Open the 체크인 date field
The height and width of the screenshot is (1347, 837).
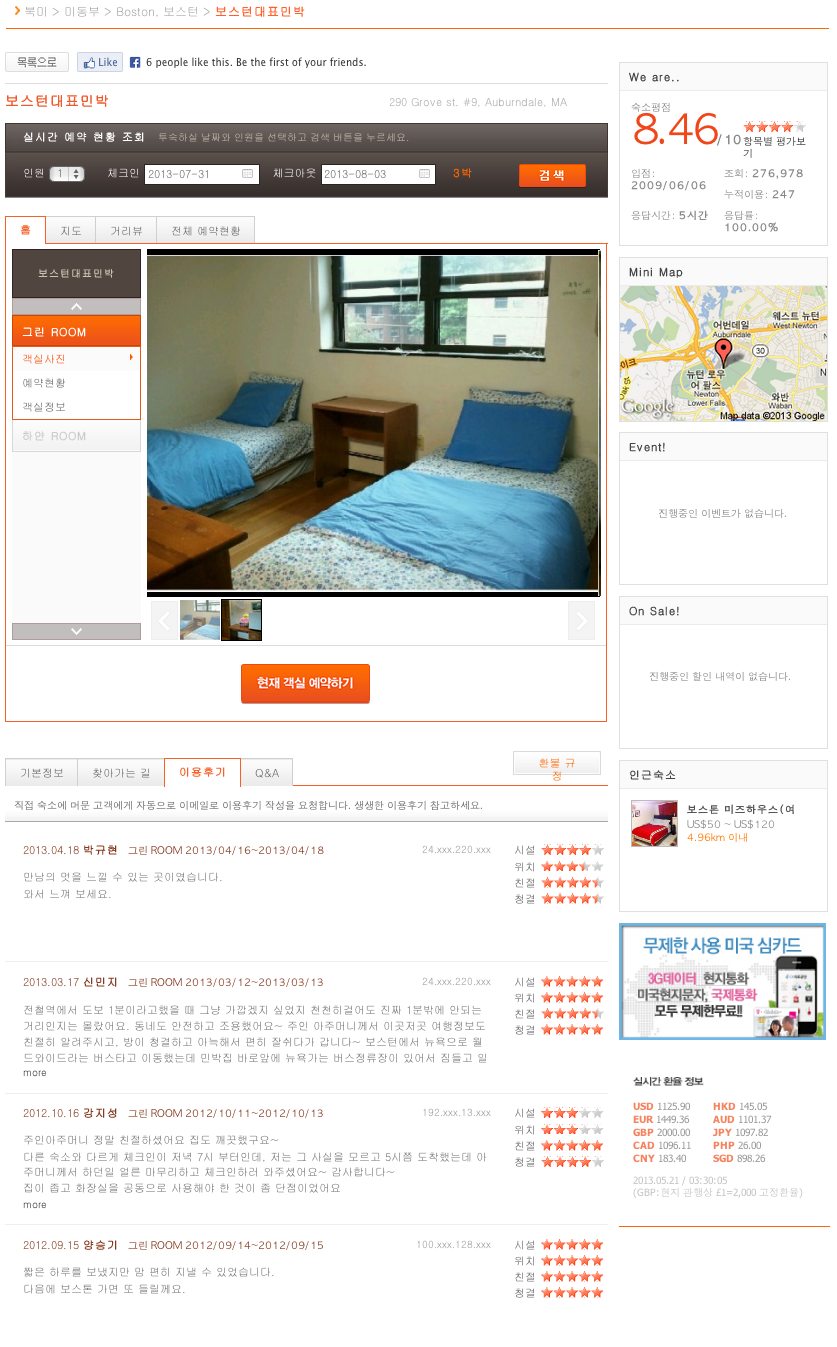point(201,174)
